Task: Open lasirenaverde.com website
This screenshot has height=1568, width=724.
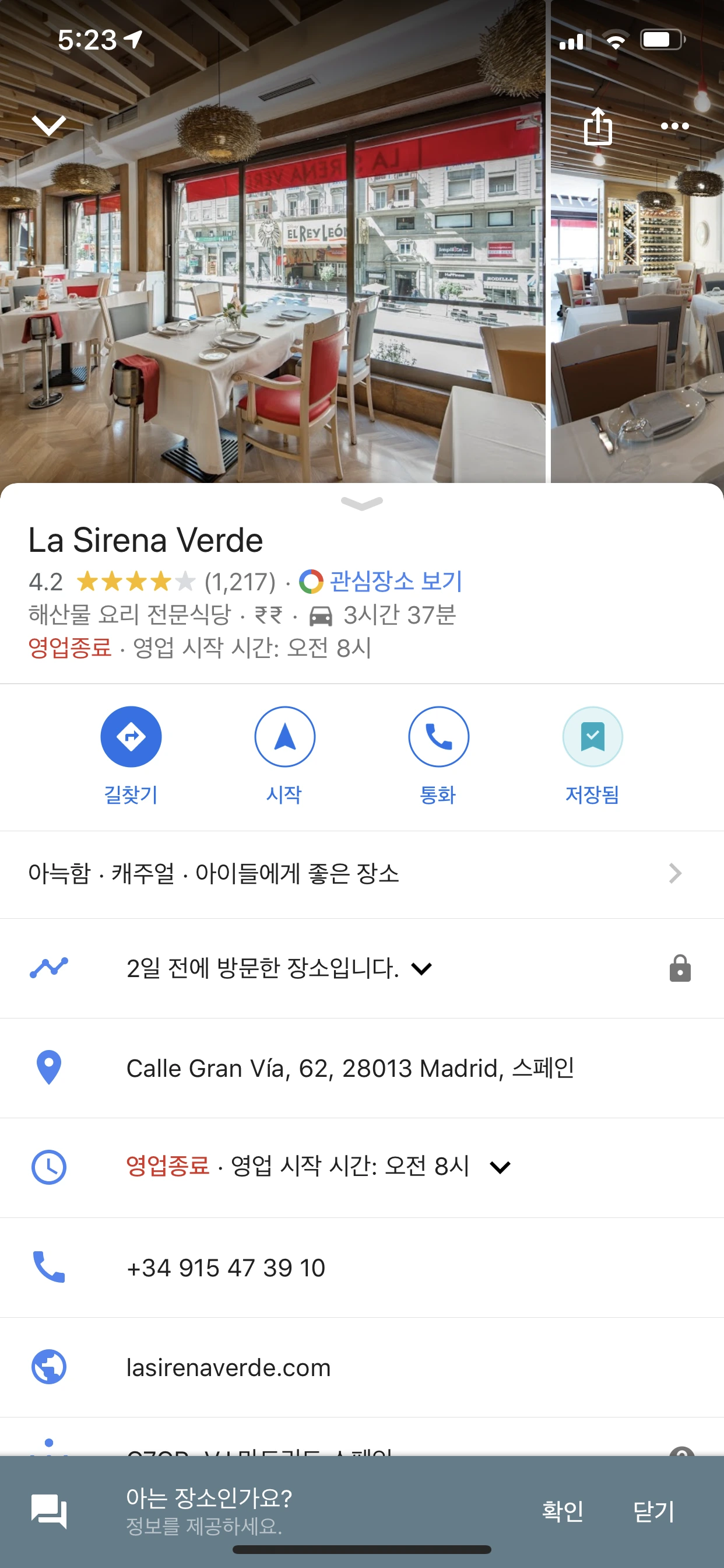Action: pos(228,1367)
